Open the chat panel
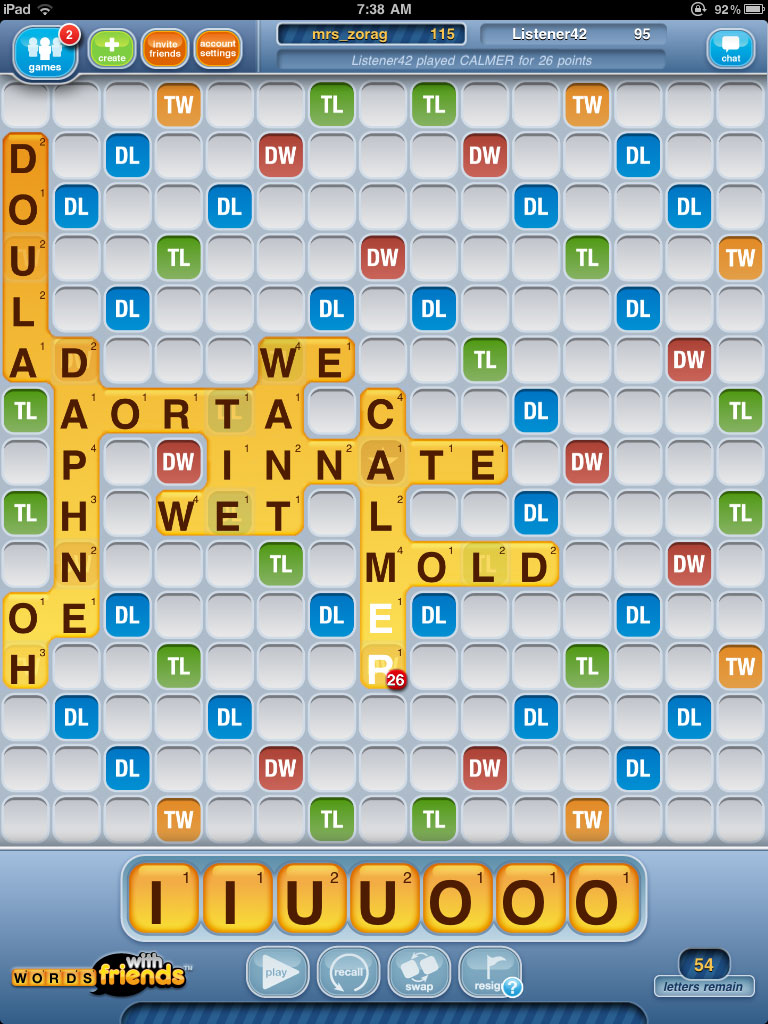The height and width of the screenshot is (1024, 768). [x=731, y=48]
